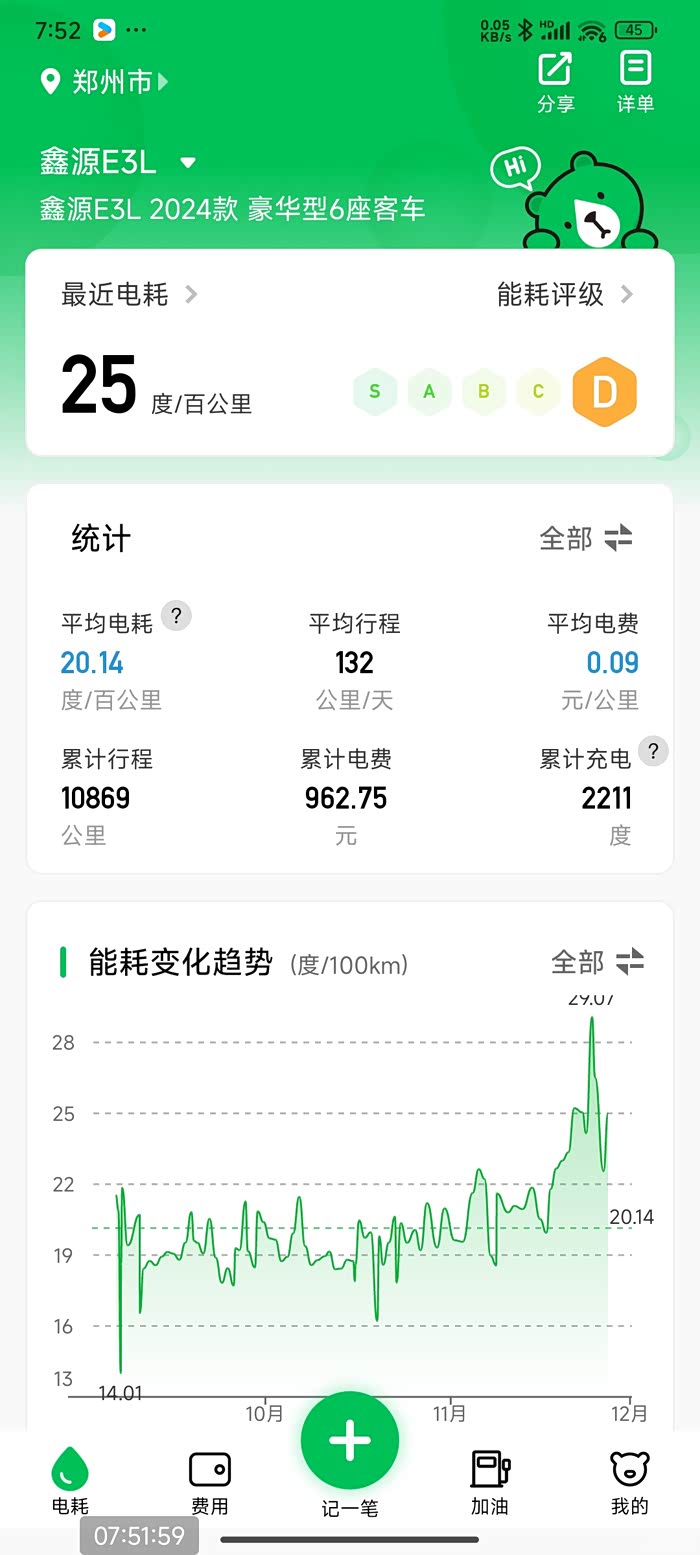Open the 分享 share icon
The width and height of the screenshot is (700, 1555).
coord(555,81)
